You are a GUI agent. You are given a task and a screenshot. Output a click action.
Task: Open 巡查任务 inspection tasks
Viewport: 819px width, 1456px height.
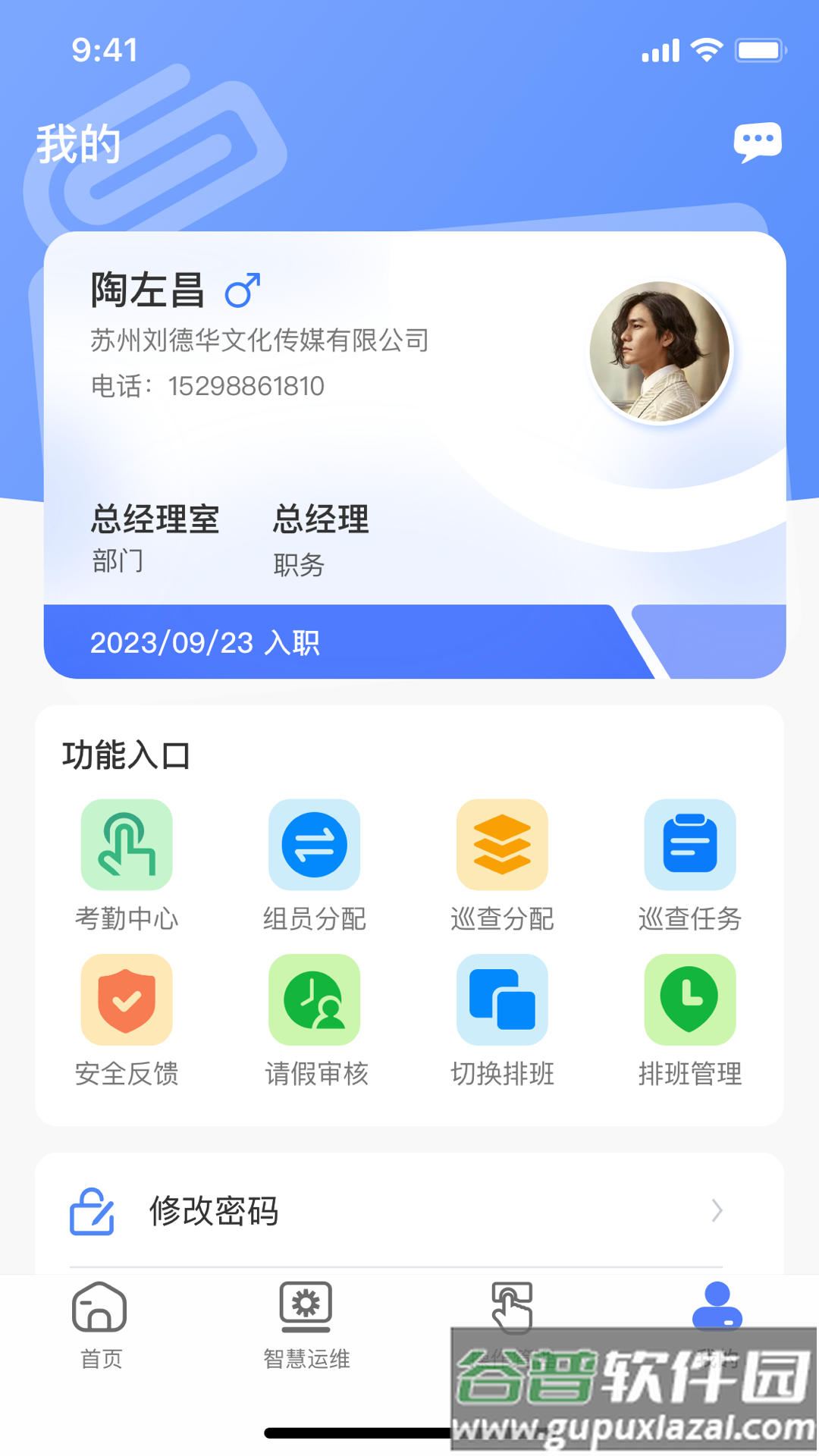(x=689, y=864)
